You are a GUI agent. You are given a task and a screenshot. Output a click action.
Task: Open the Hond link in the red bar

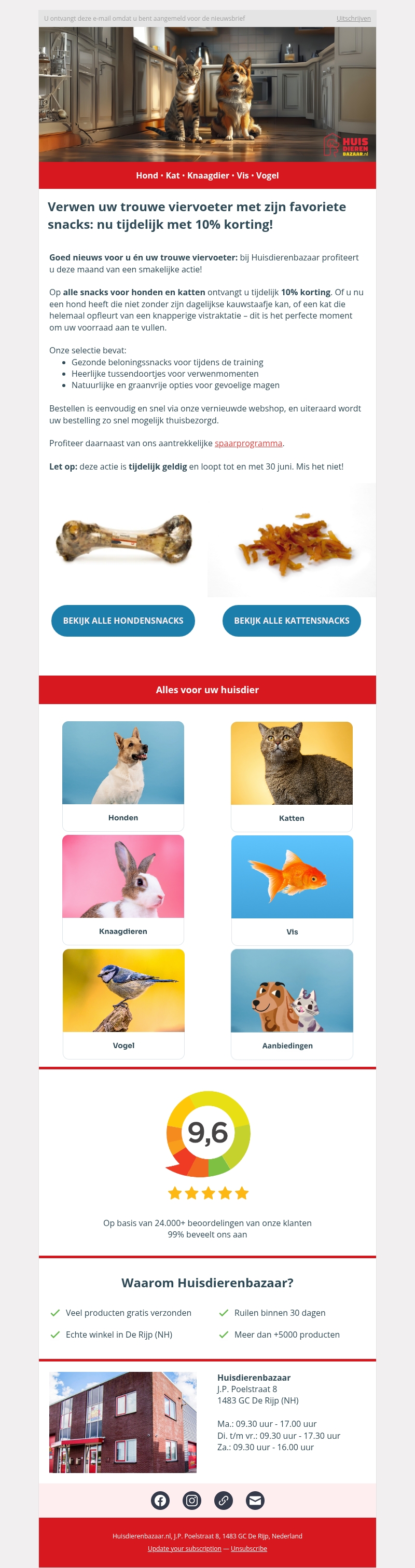click(147, 176)
